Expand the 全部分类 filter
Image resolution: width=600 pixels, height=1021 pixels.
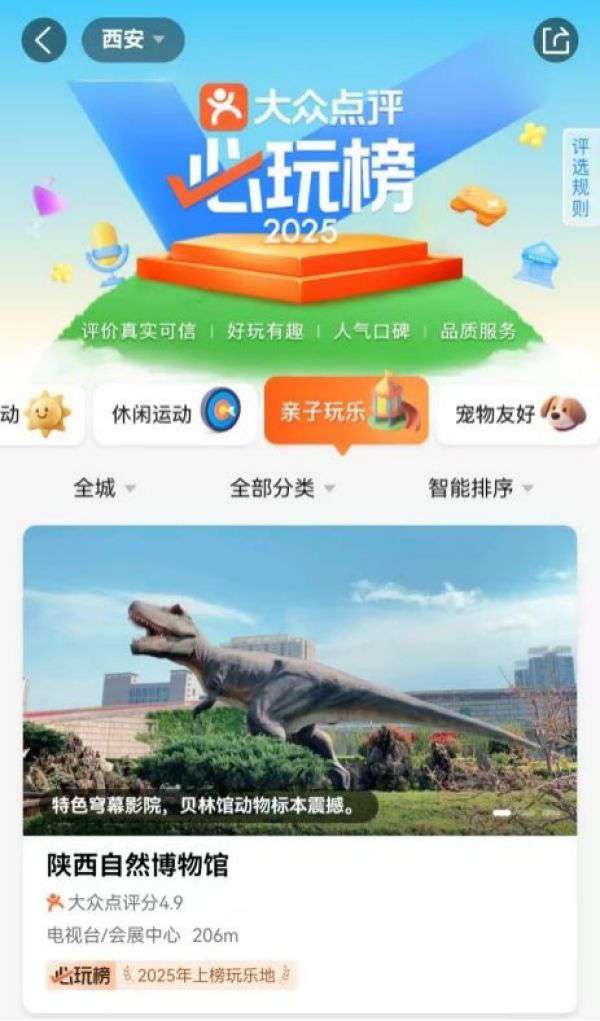point(282,488)
